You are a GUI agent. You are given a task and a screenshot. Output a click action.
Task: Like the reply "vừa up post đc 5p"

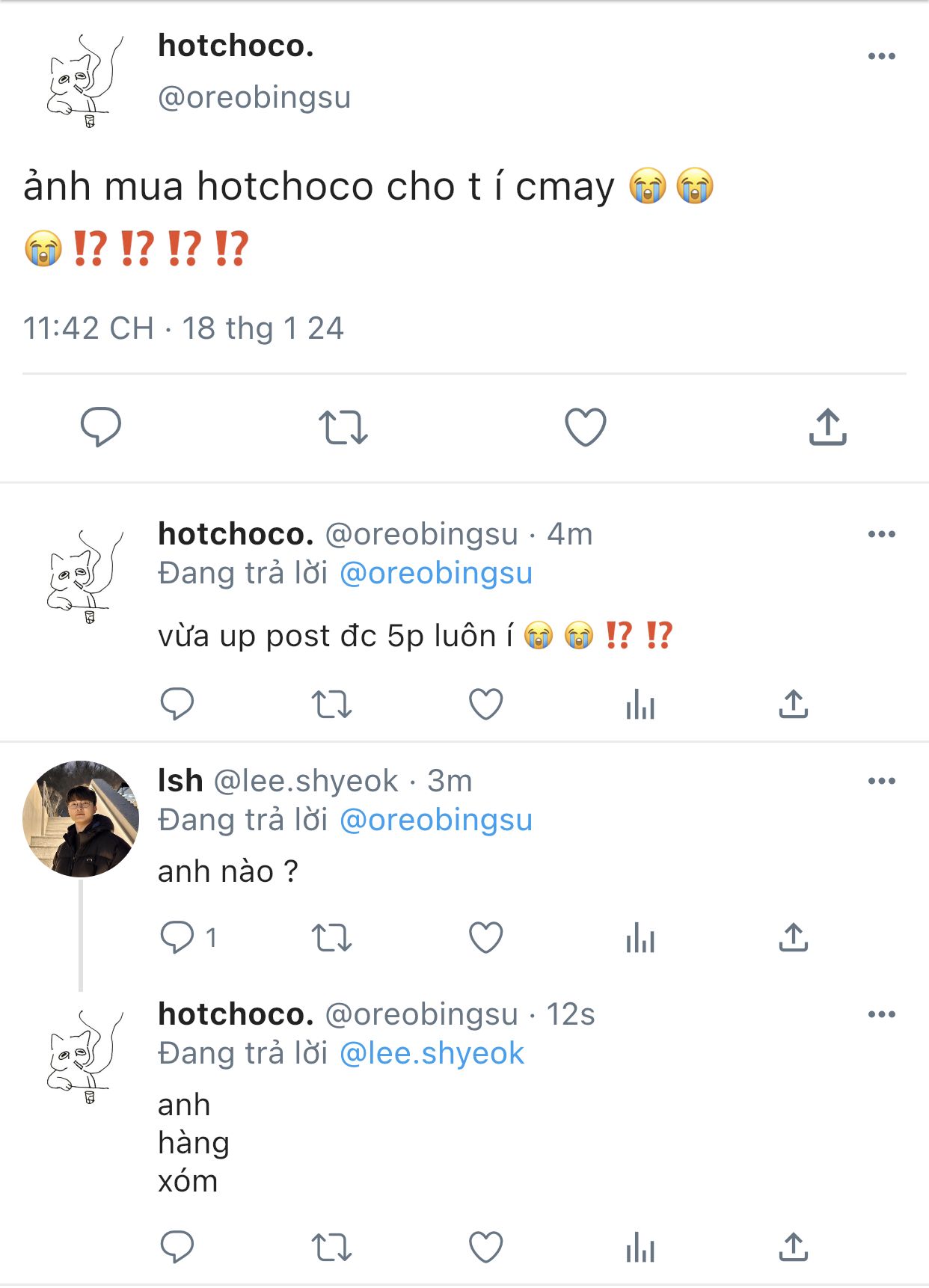pos(485,705)
